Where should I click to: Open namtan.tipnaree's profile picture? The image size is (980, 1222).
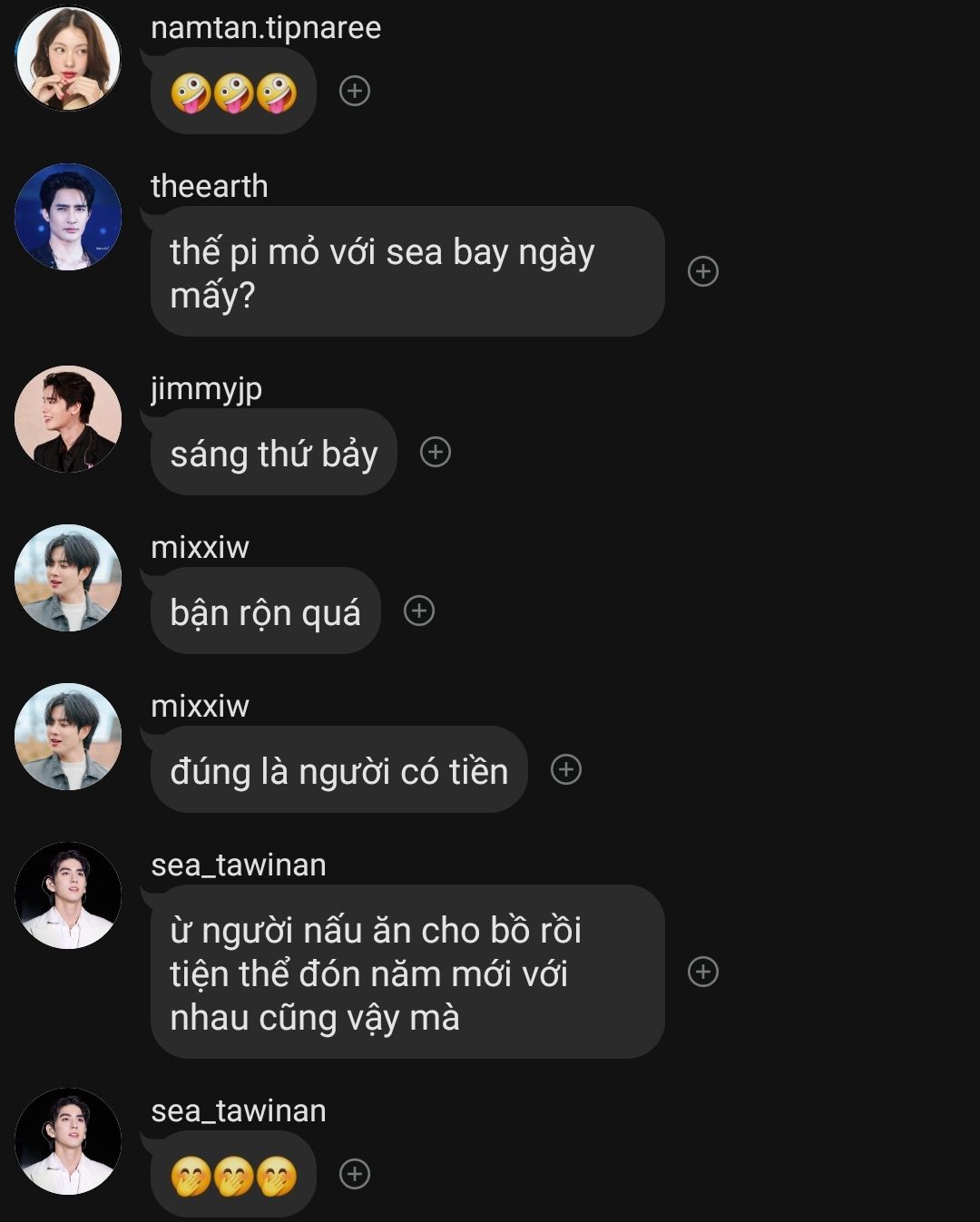[68, 58]
